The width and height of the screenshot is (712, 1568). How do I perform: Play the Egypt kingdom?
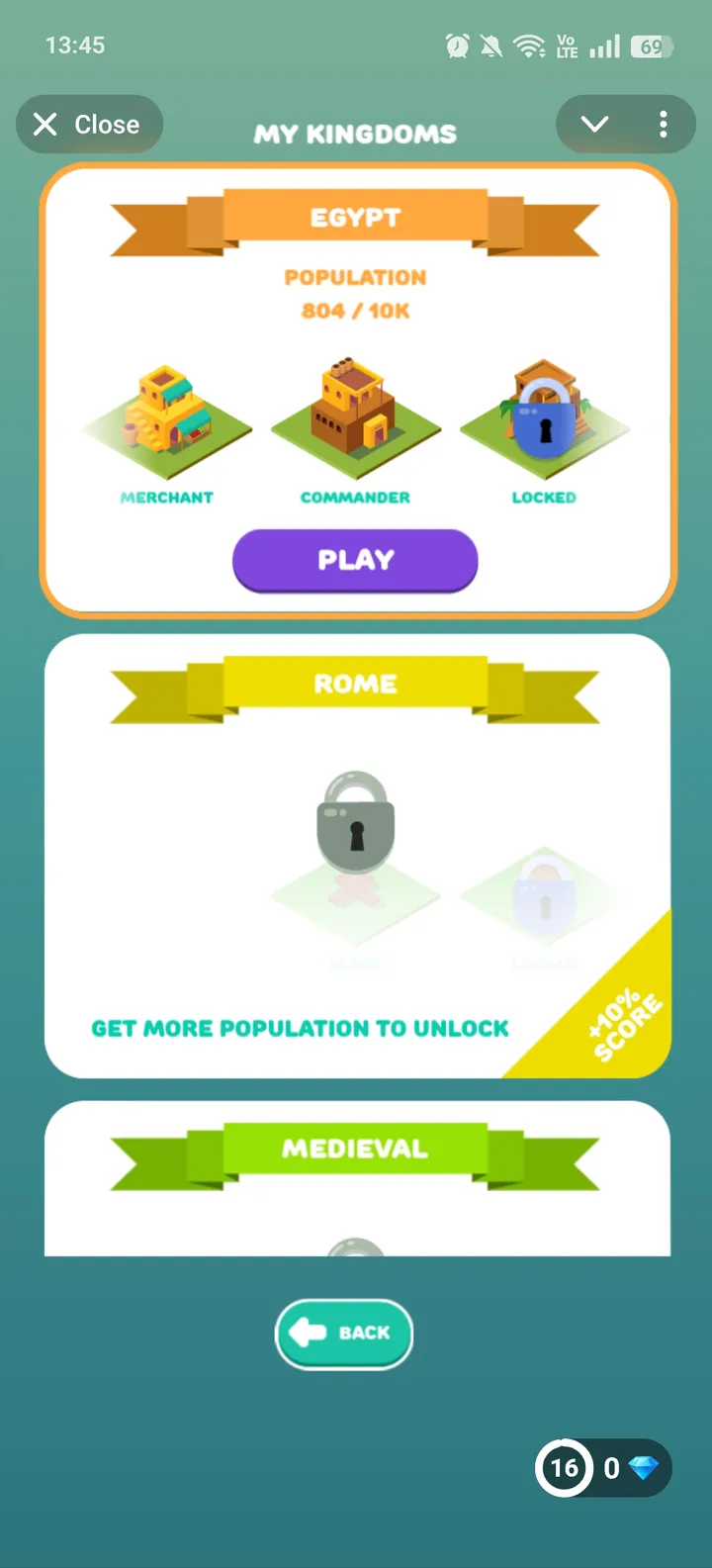pos(355,560)
